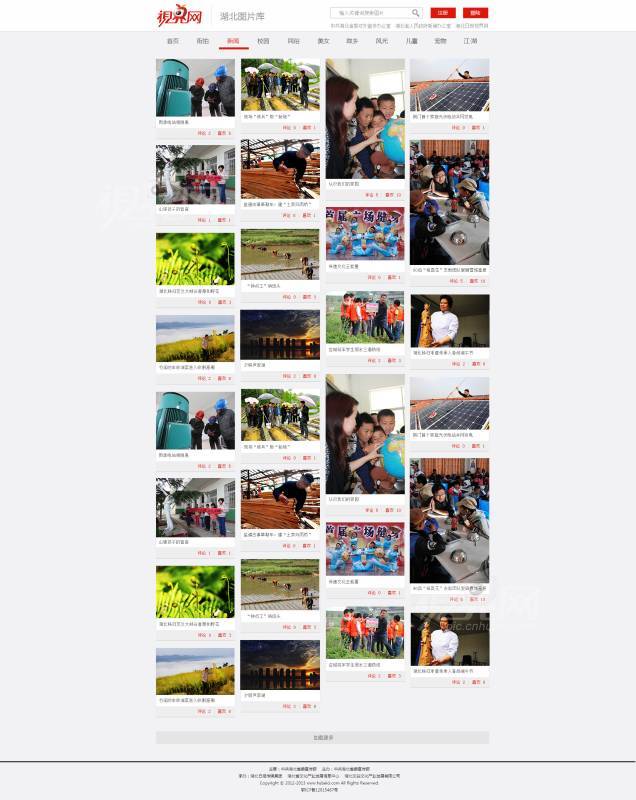
Task: Open the topmost solar panel photo card
Action: point(449,85)
